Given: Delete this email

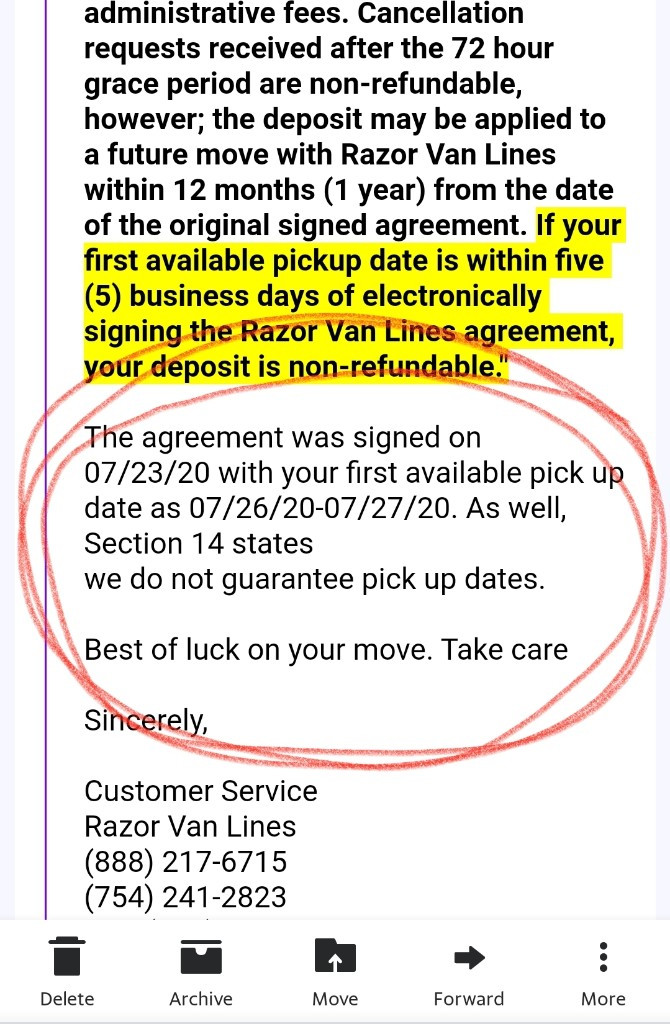Looking at the screenshot, I should 67,972.
